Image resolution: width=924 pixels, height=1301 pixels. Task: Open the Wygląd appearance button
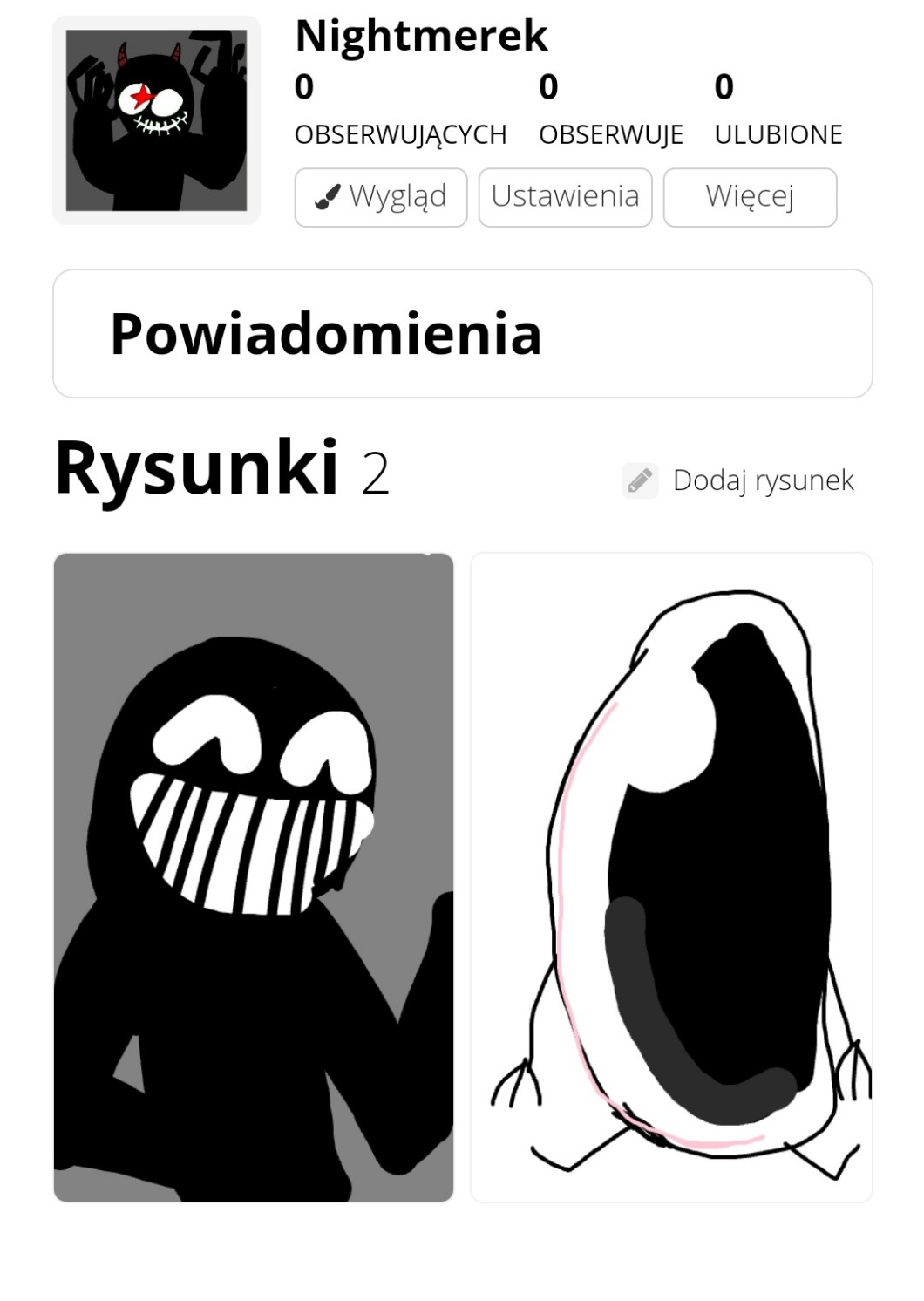[x=381, y=197]
